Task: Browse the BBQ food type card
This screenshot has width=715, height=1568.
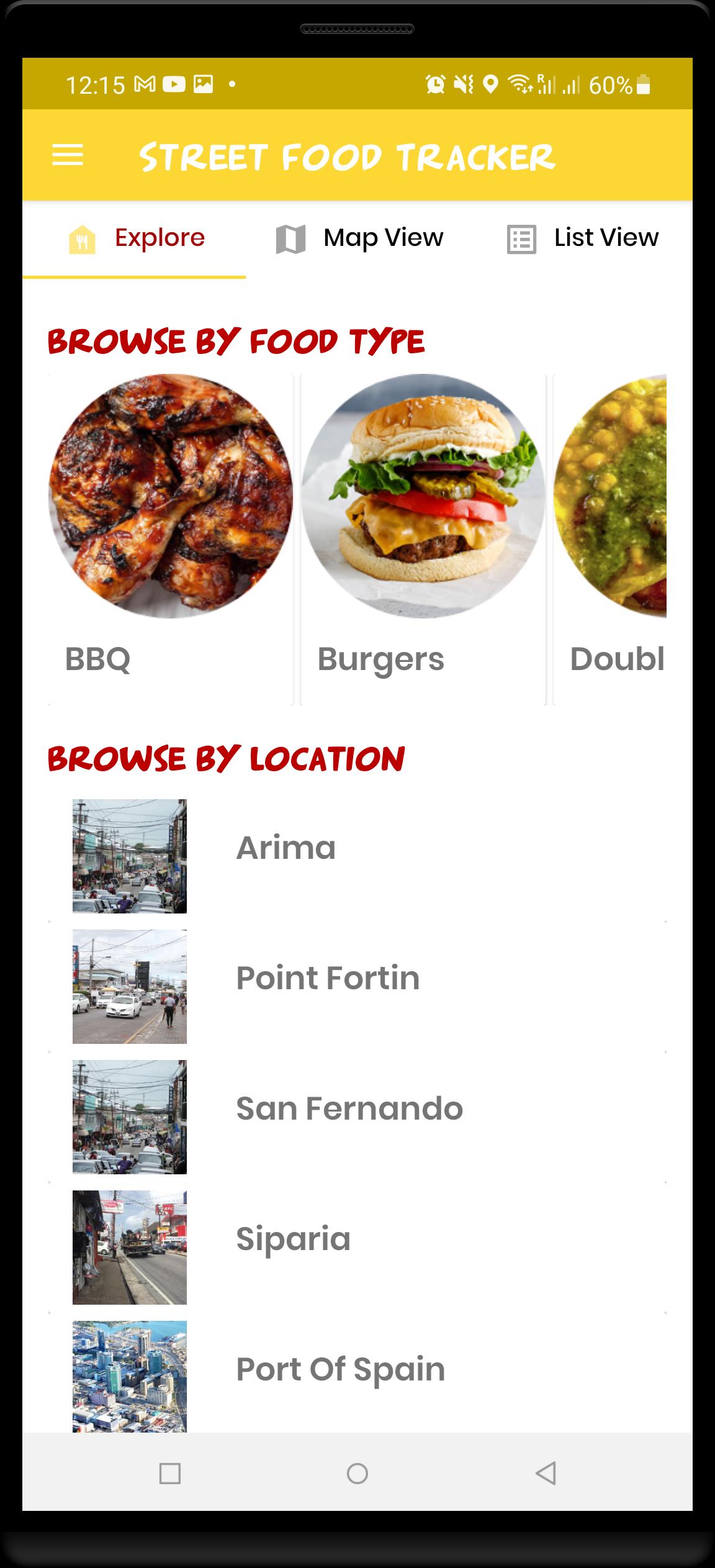Action: pyautogui.click(x=171, y=539)
